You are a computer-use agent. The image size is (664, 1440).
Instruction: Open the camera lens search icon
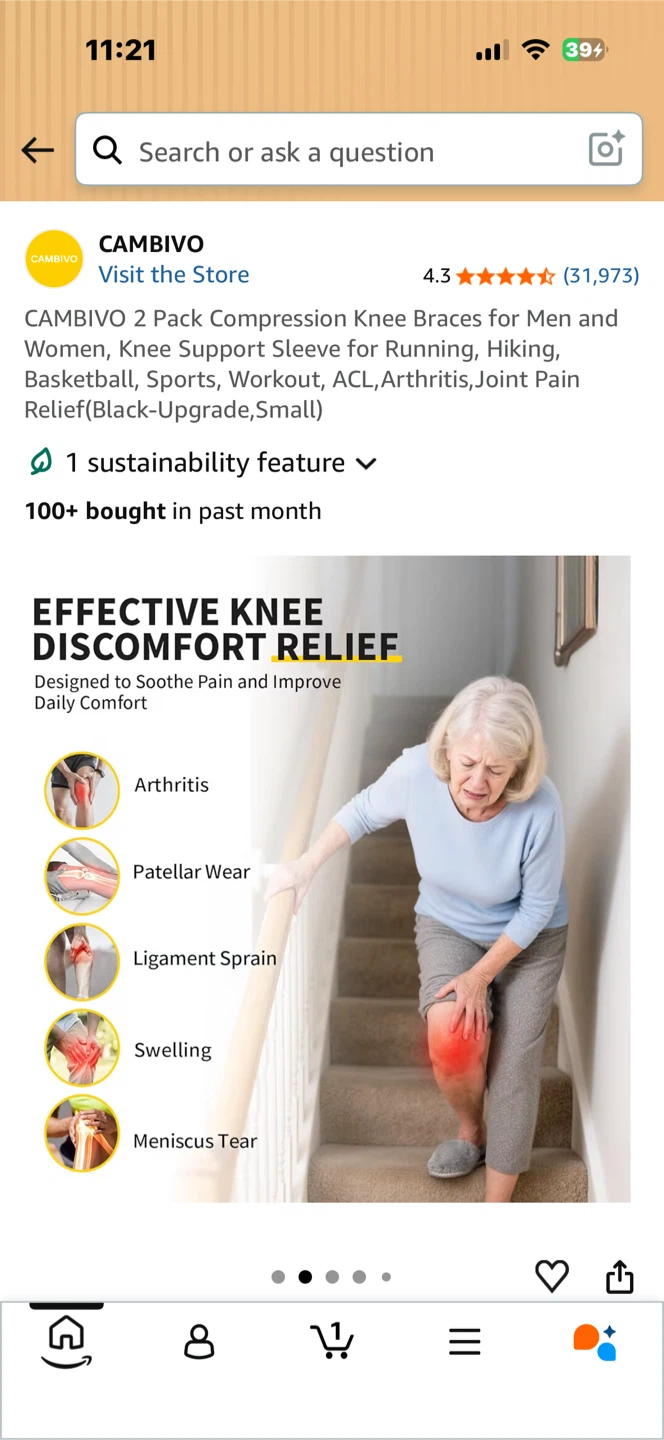coord(606,150)
